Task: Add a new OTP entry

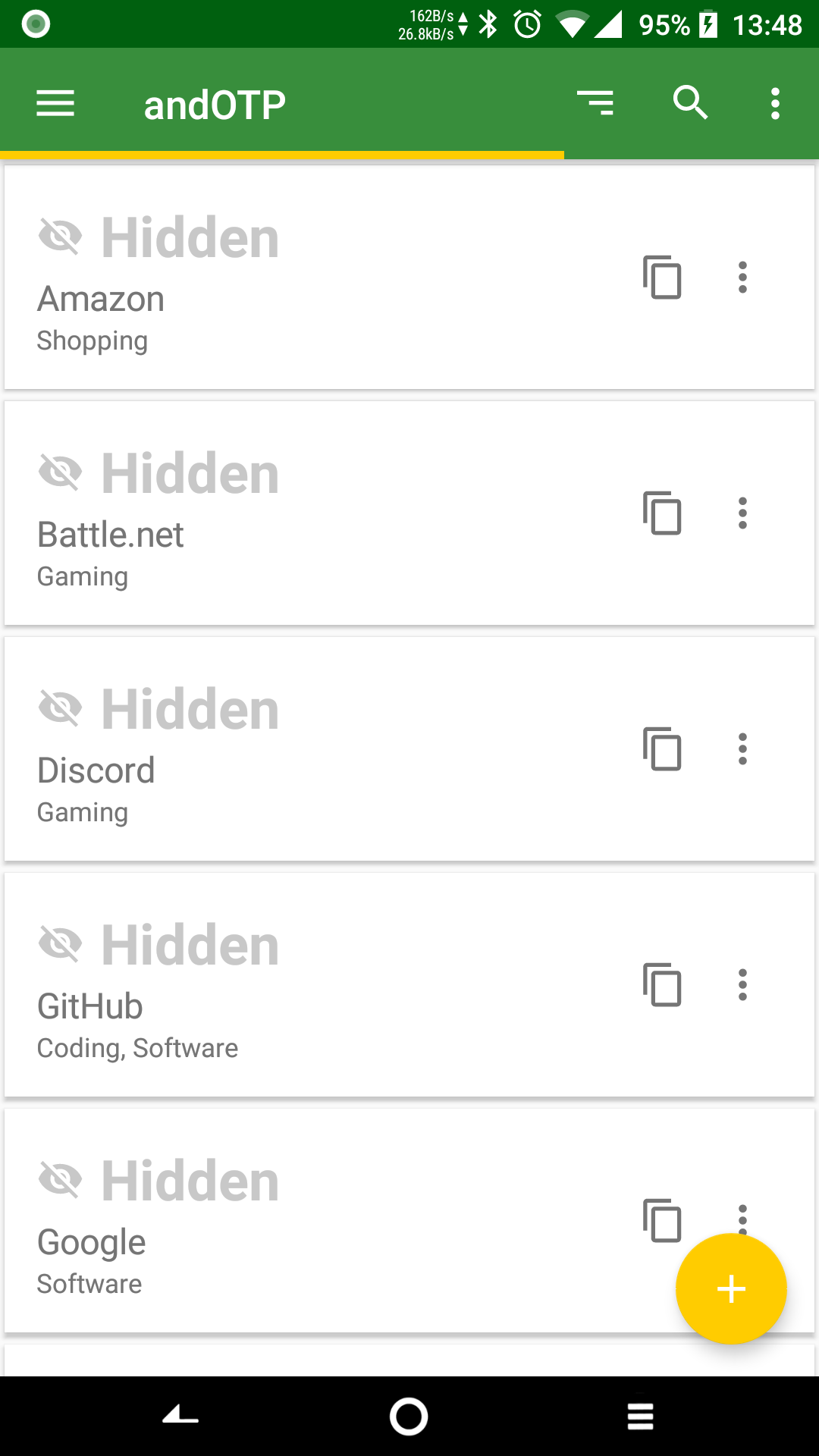Action: [x=731, y=1288]
